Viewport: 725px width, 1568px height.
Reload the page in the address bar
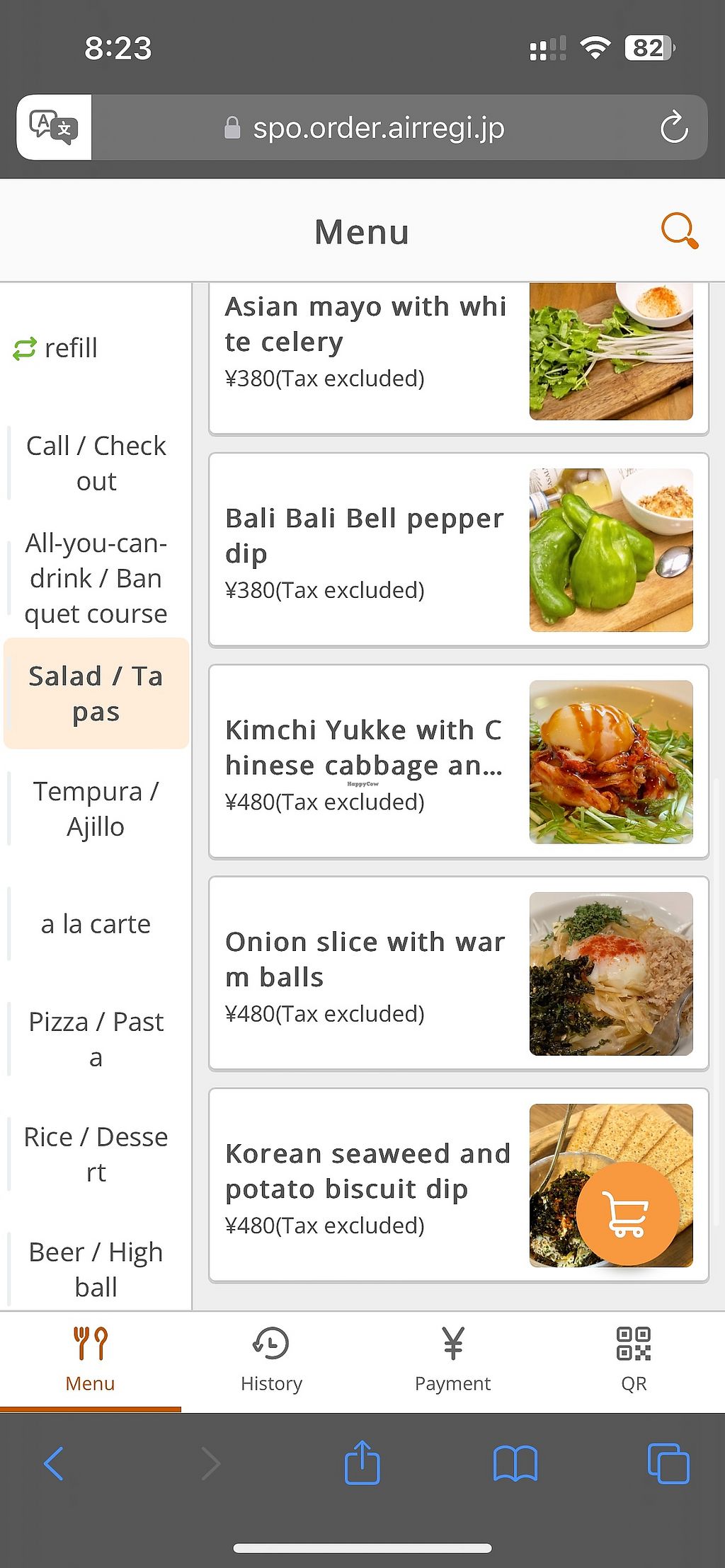(673, 128)
